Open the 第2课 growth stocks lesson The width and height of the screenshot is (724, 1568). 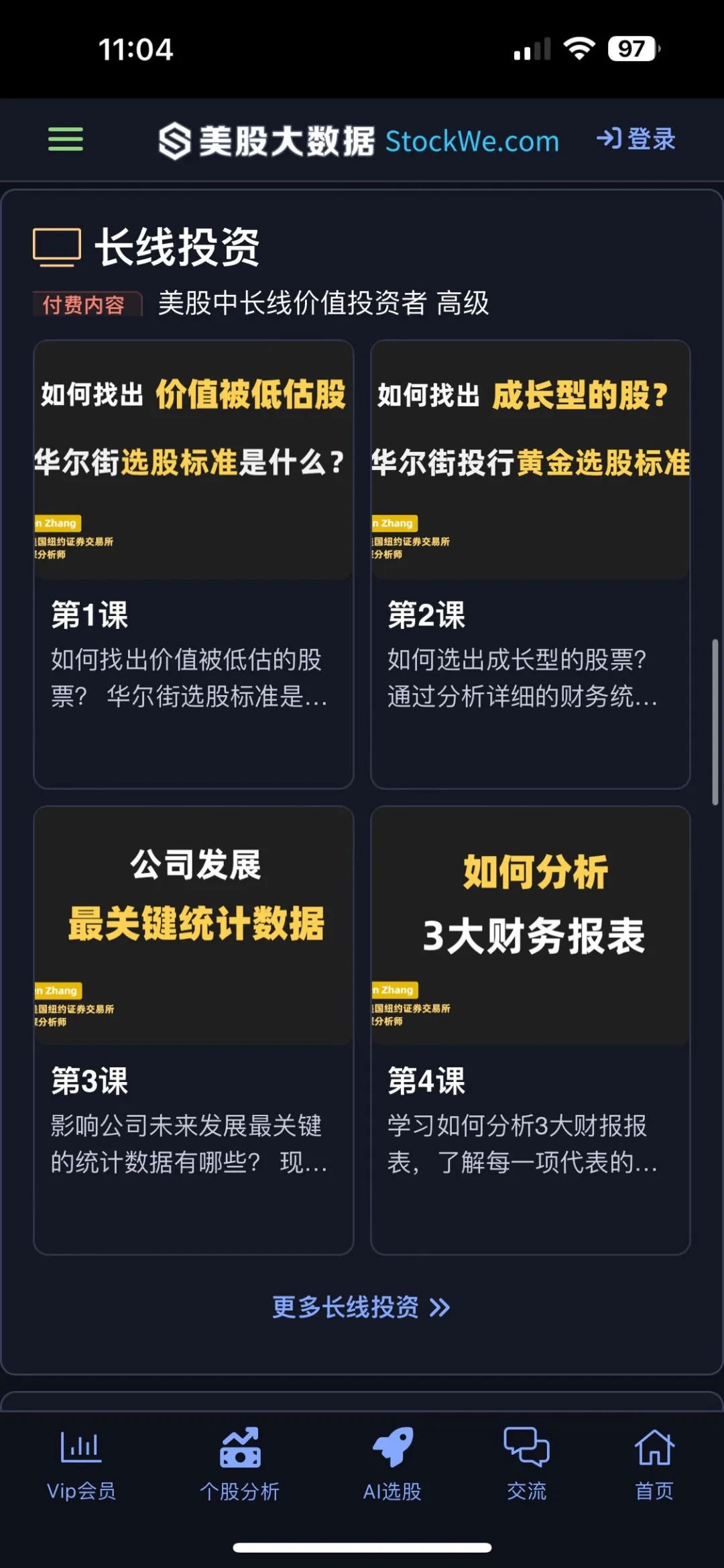point(530,564)
